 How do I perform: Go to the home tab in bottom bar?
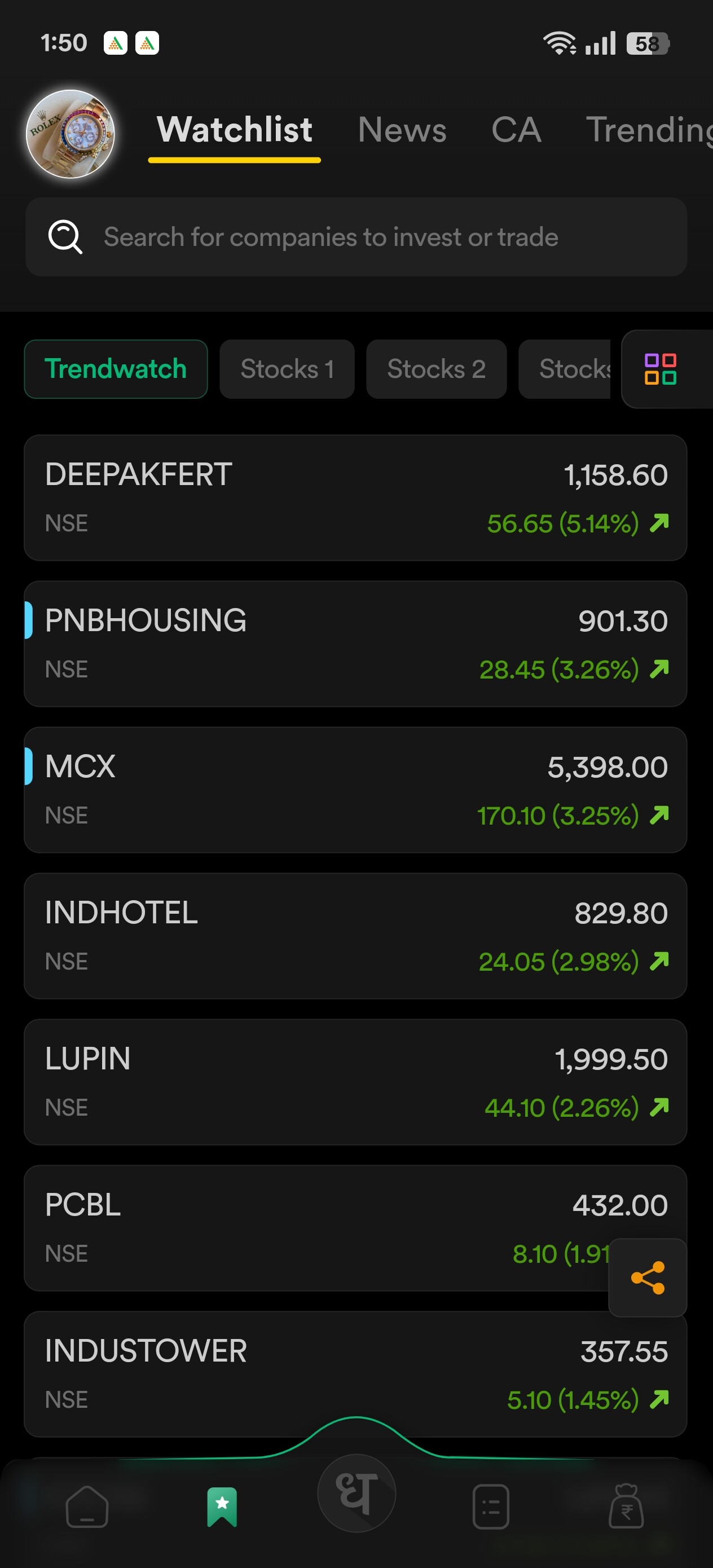(87, 1507)
